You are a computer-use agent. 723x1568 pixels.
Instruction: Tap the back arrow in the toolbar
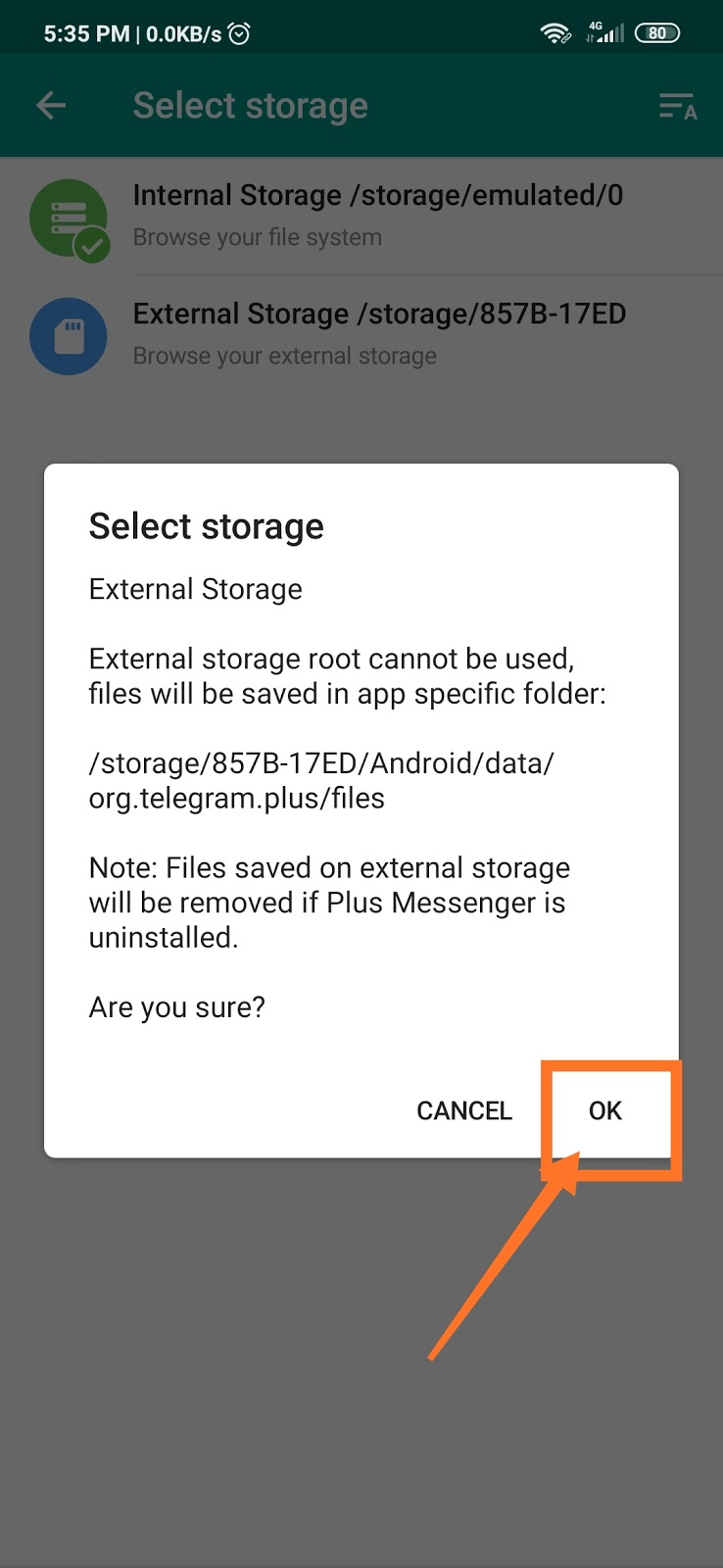[x=50, y=105]
